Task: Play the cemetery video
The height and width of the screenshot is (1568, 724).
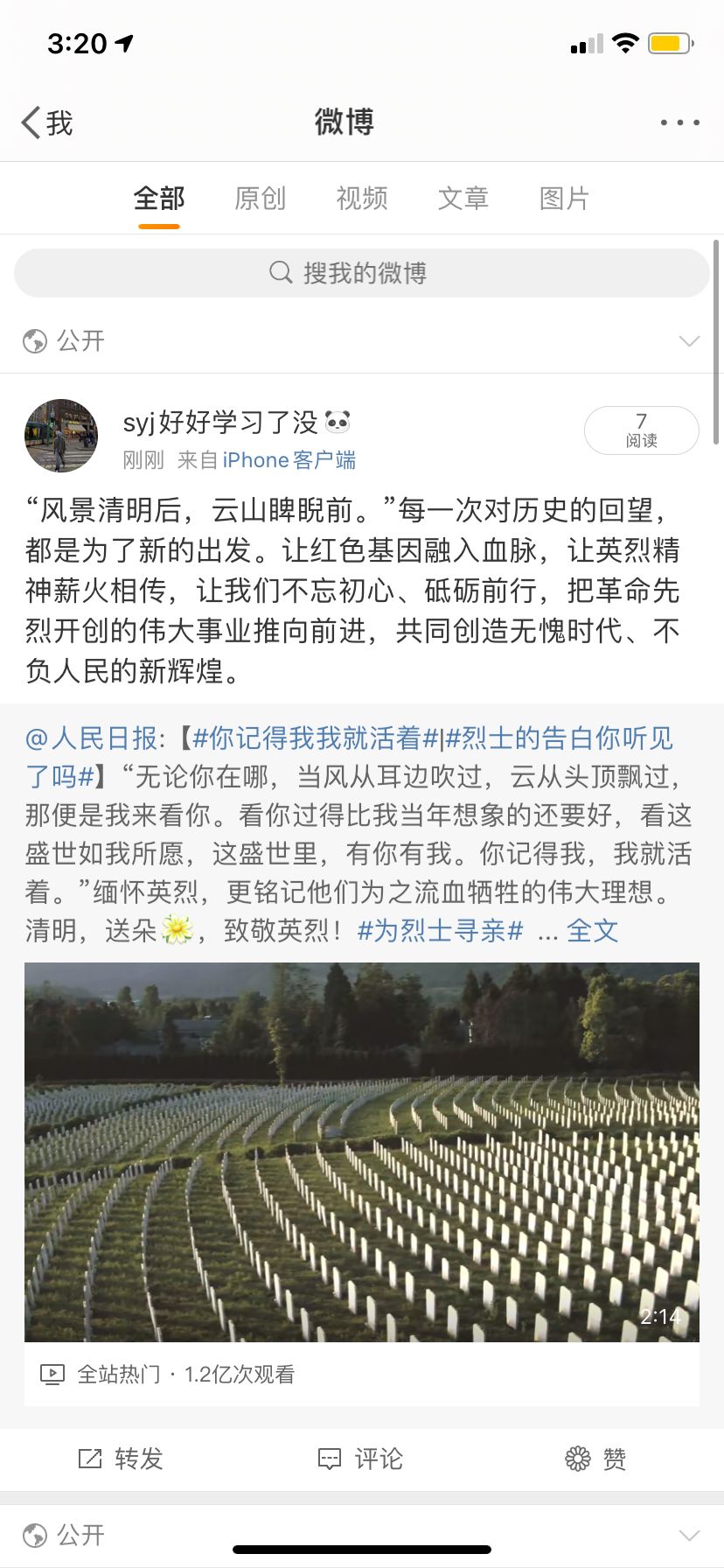Action: [361, 1152]
